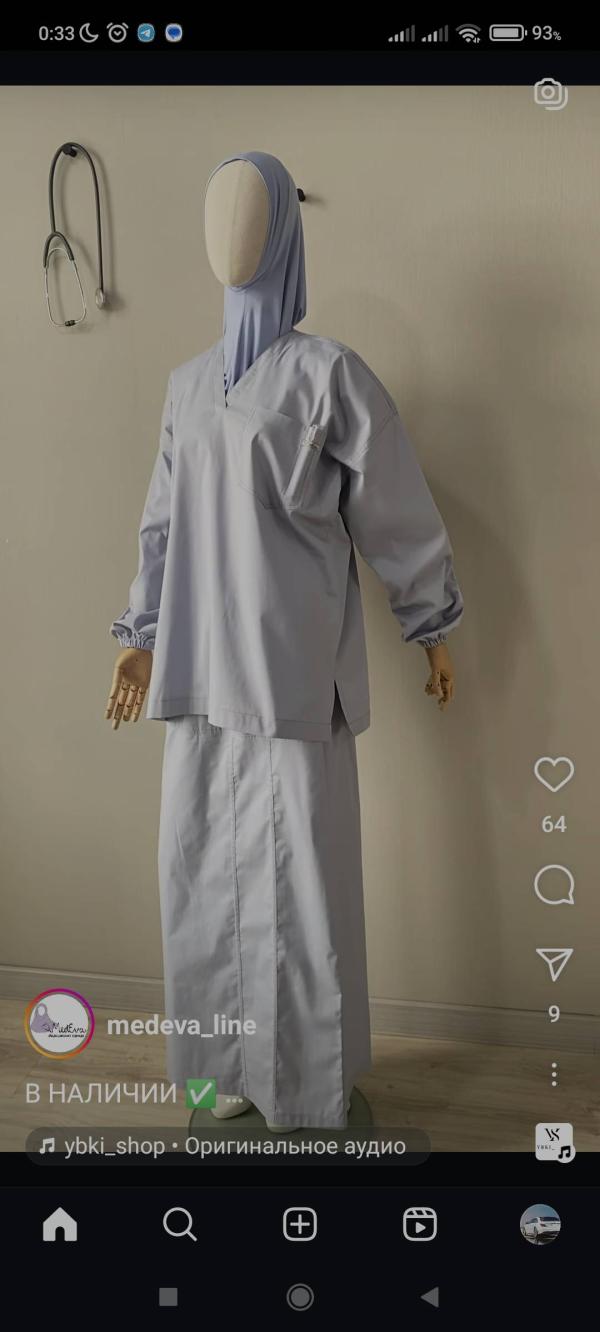Go back using the system back button
The height and width of the screenshot is (1332, 600).
pos(430,1297)
